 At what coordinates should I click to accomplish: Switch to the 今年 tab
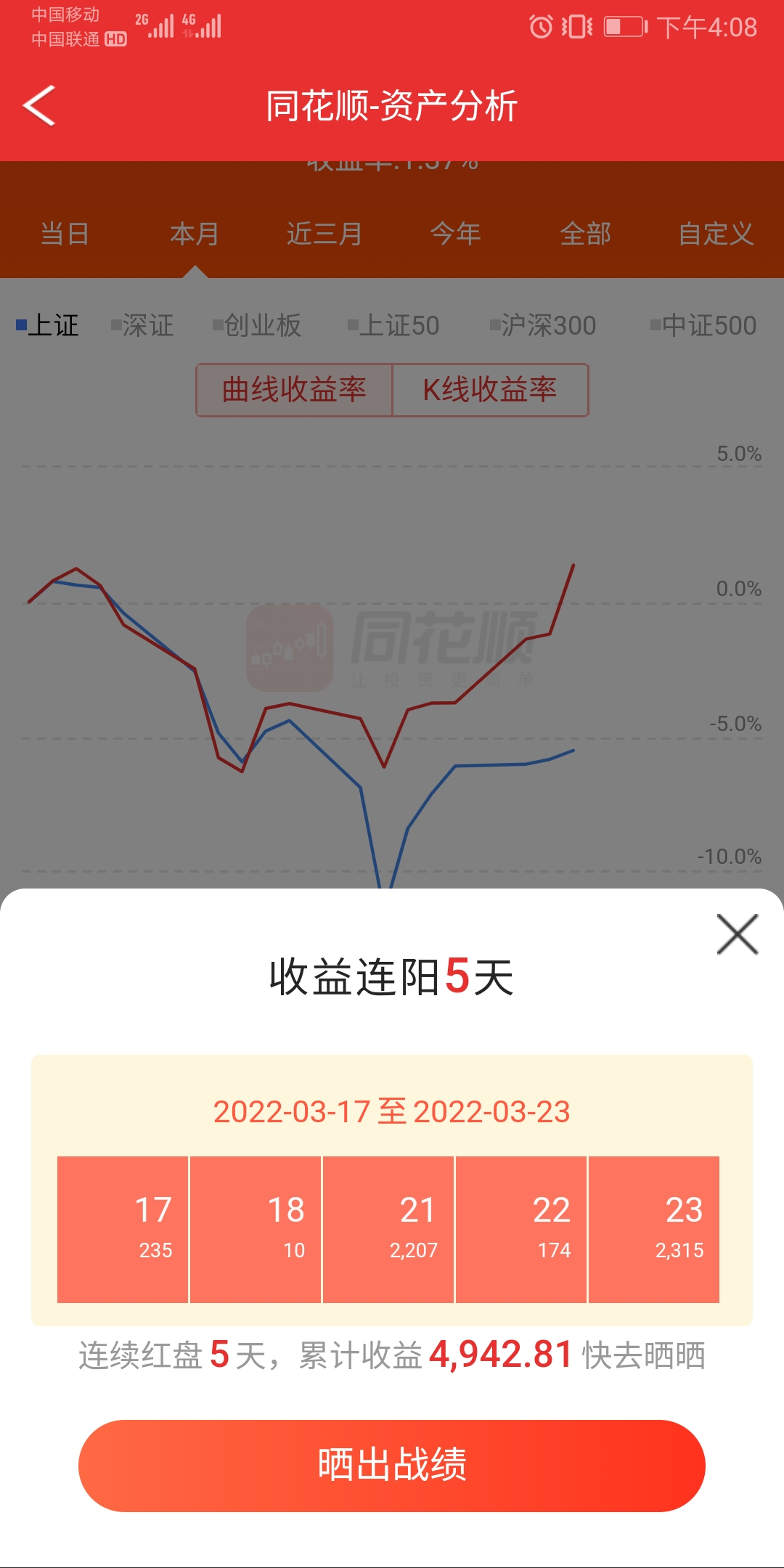455,234
